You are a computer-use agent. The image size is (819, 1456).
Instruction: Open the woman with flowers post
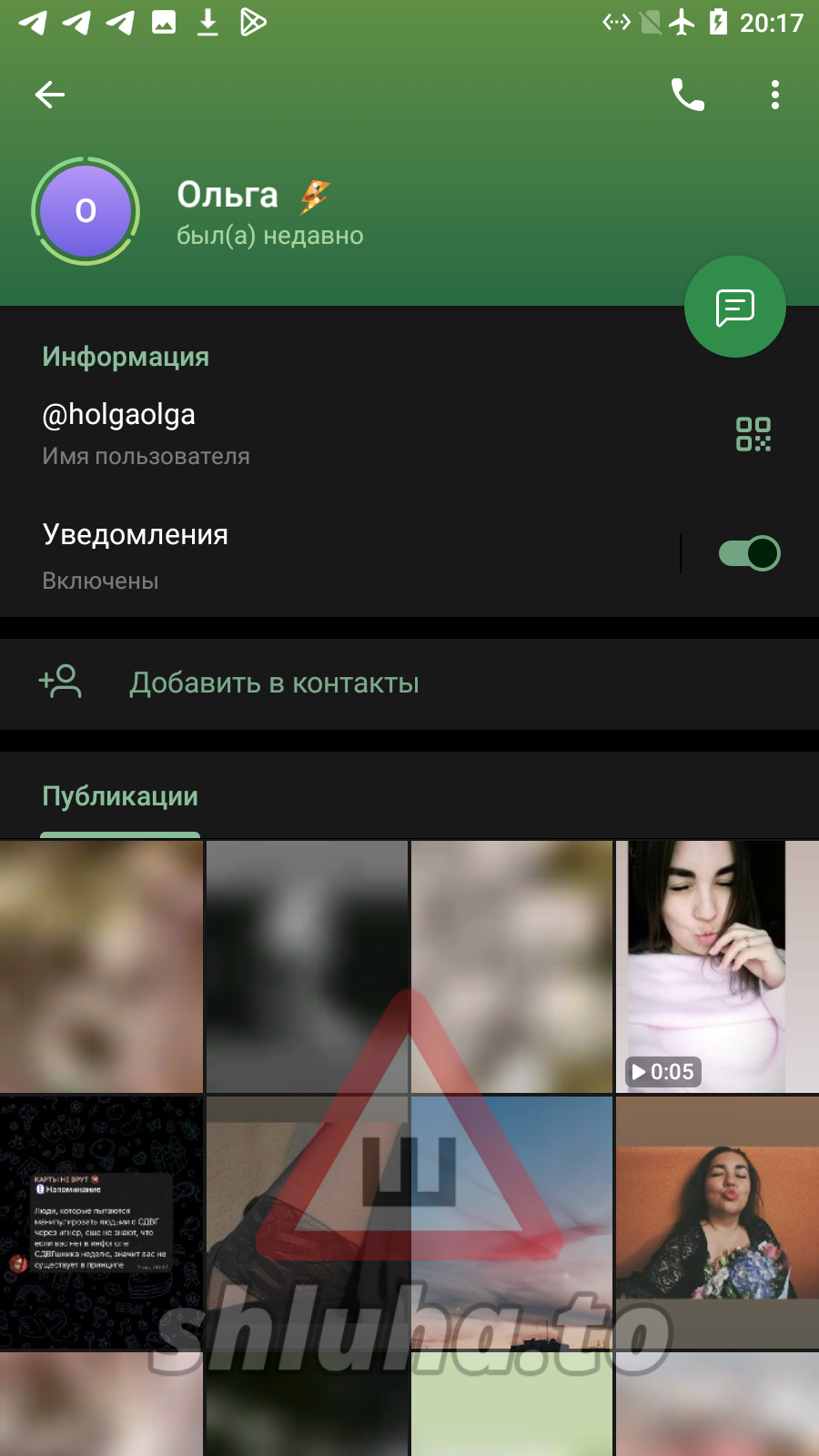coord(716,1222)
